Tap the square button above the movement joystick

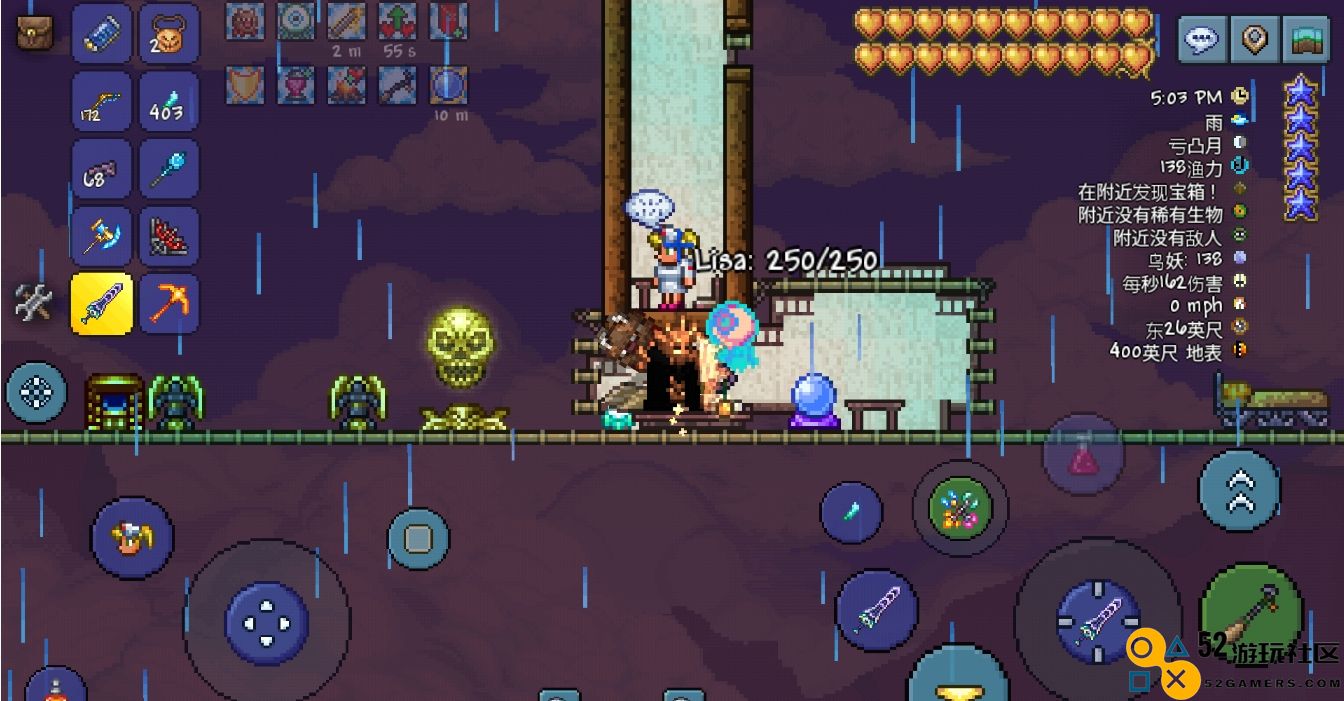click(x=418, y=539)
